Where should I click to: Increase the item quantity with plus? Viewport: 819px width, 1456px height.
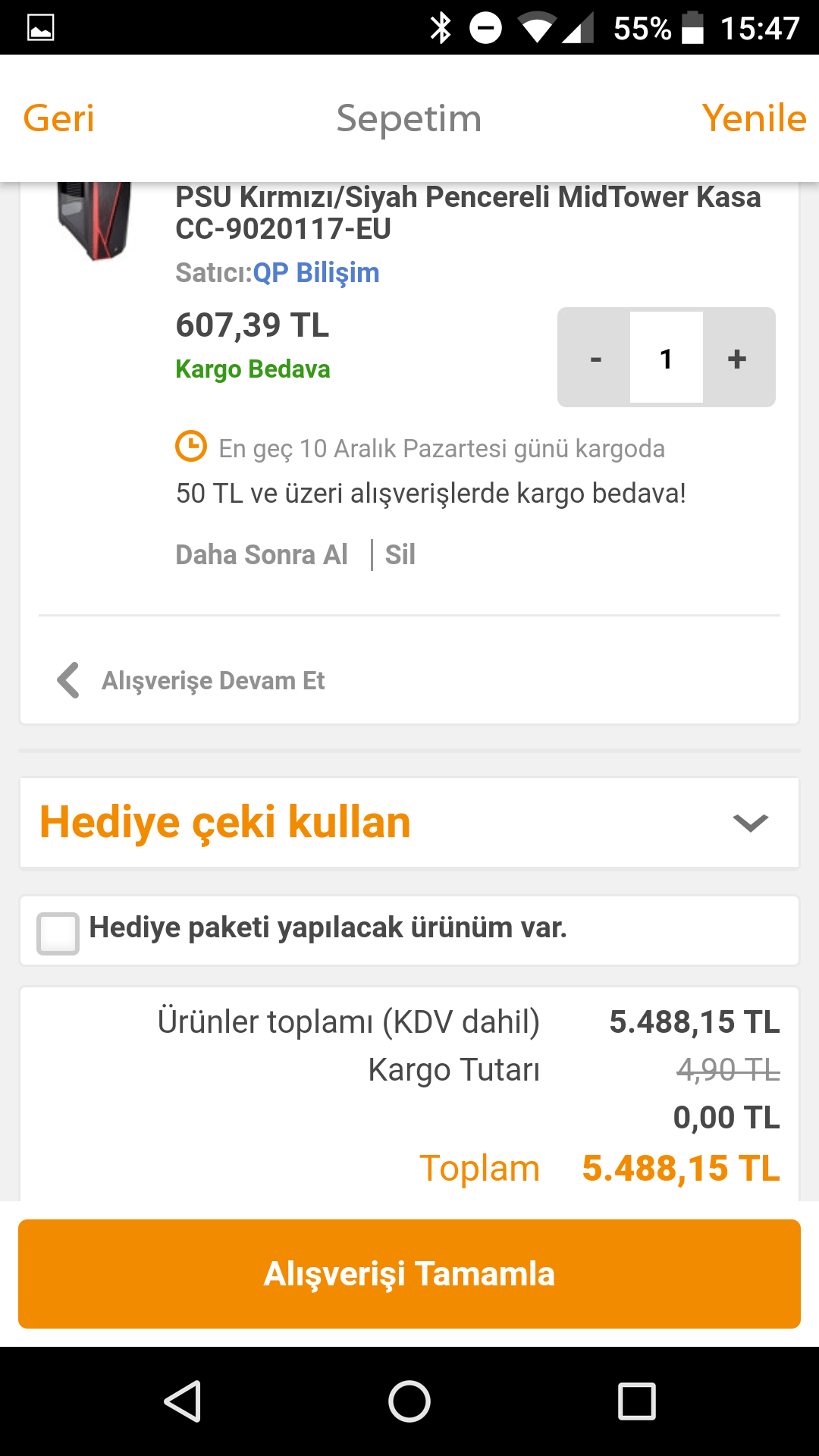(737, 358)
